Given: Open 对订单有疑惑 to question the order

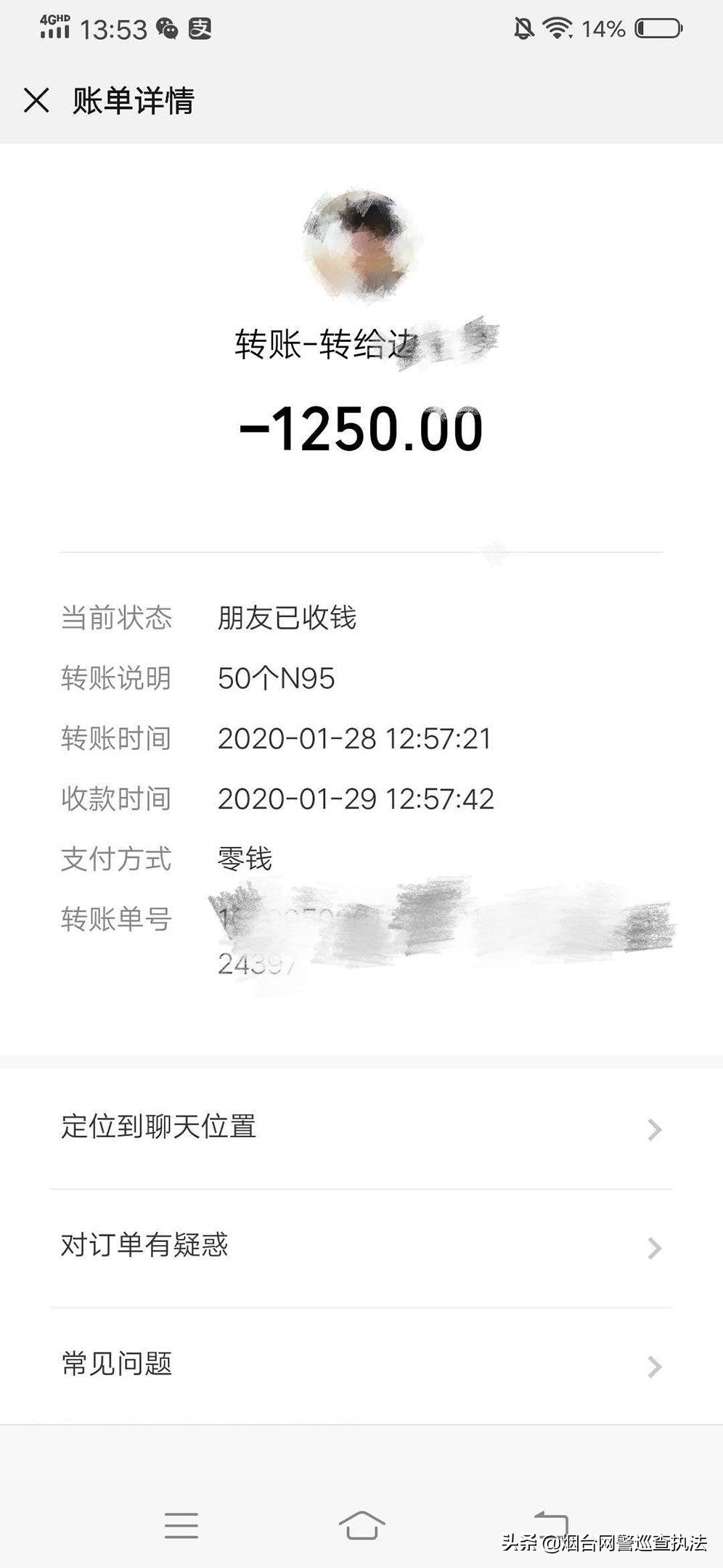Looking at the screenshot, I should pyautogui.click(x=145, y=1246).
